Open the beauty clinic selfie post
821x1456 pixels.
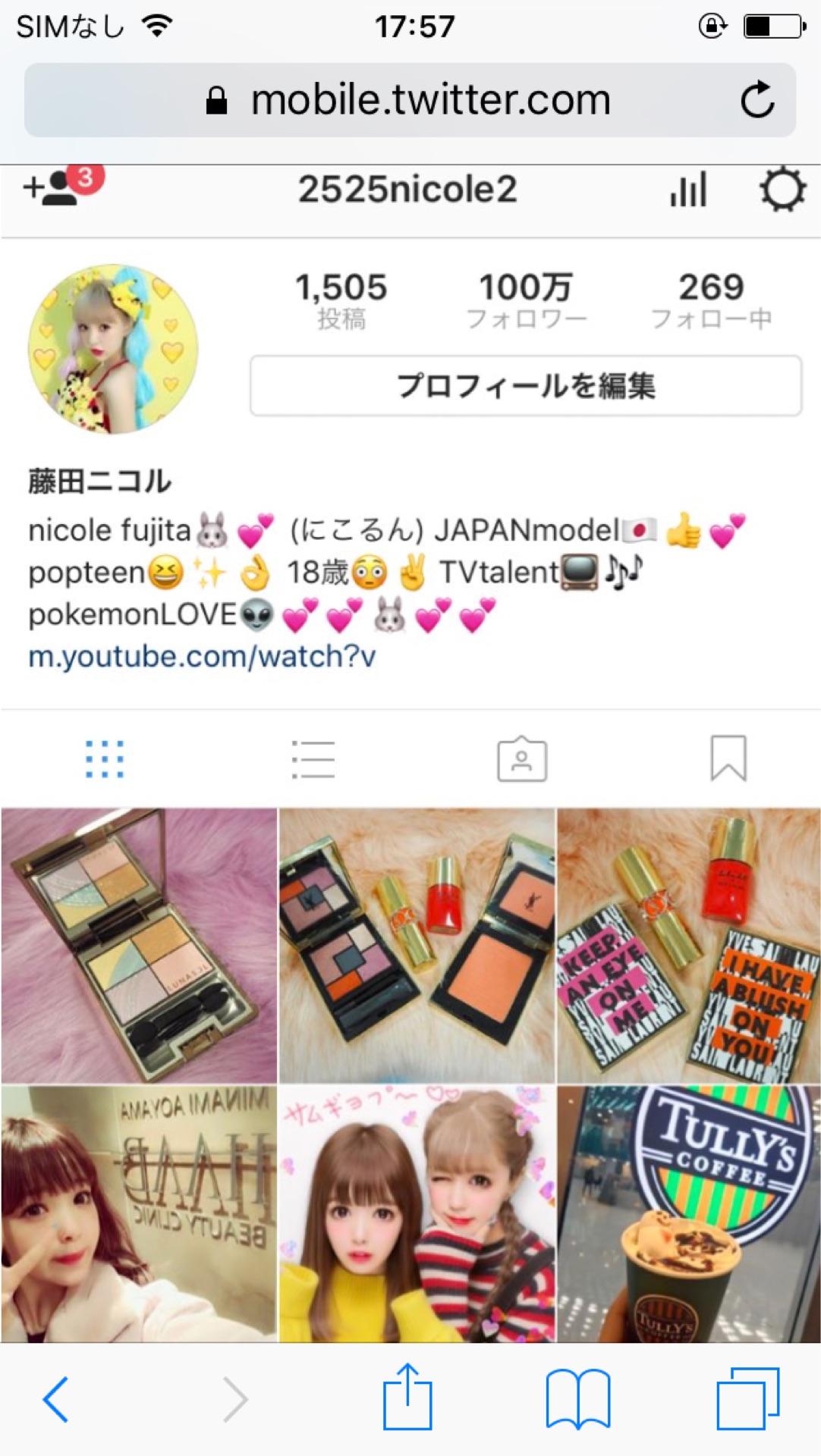click(x=139, y=1213)
